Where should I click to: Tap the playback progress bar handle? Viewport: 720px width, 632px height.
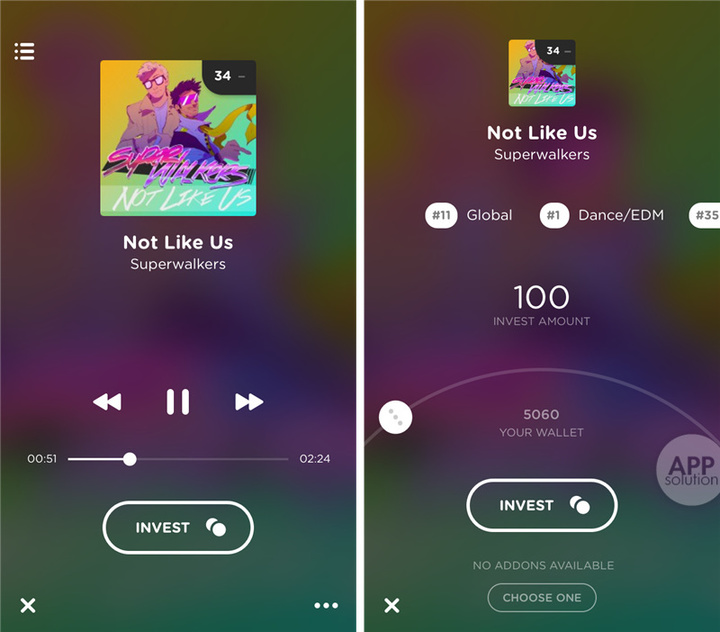130,459
